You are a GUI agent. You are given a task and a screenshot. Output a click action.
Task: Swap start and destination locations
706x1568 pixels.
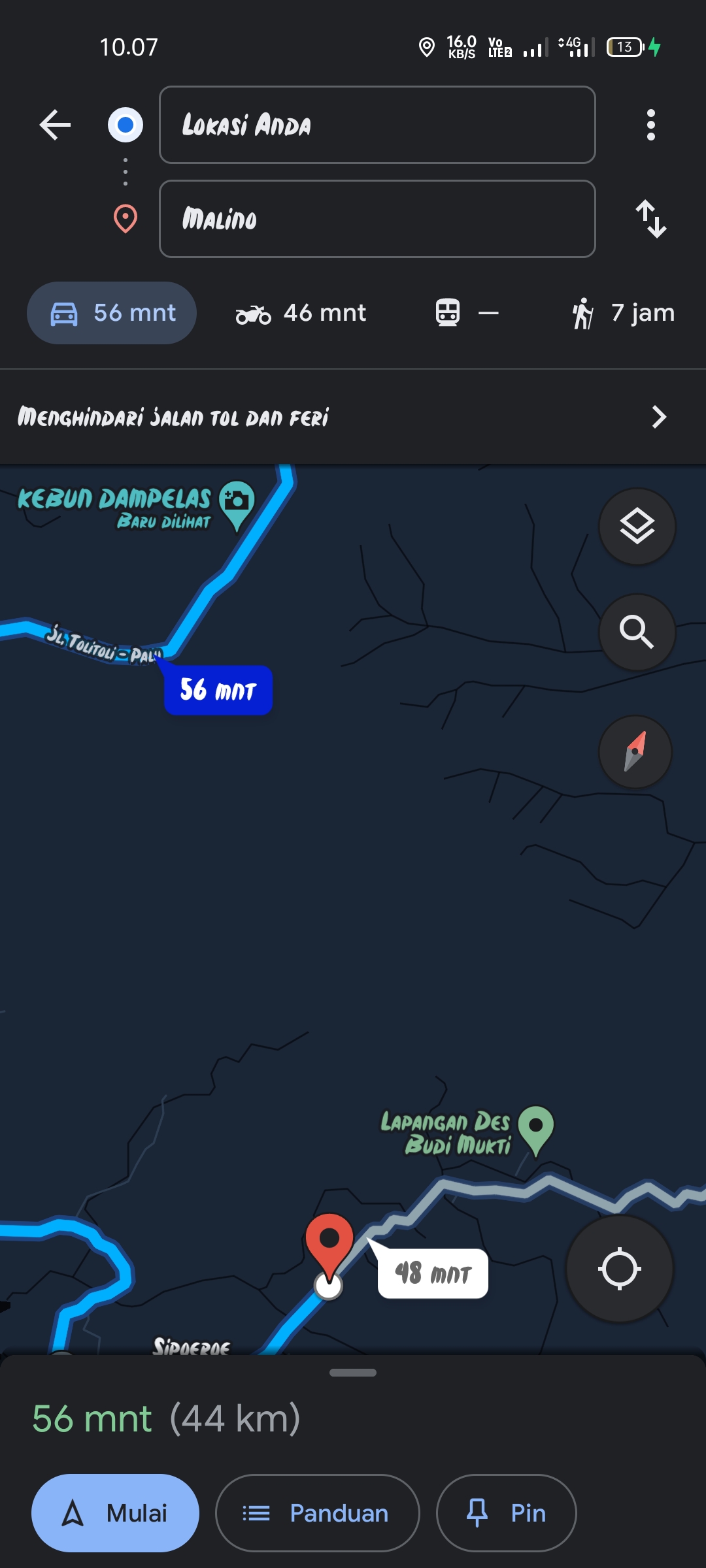click(x=651, y=219)
